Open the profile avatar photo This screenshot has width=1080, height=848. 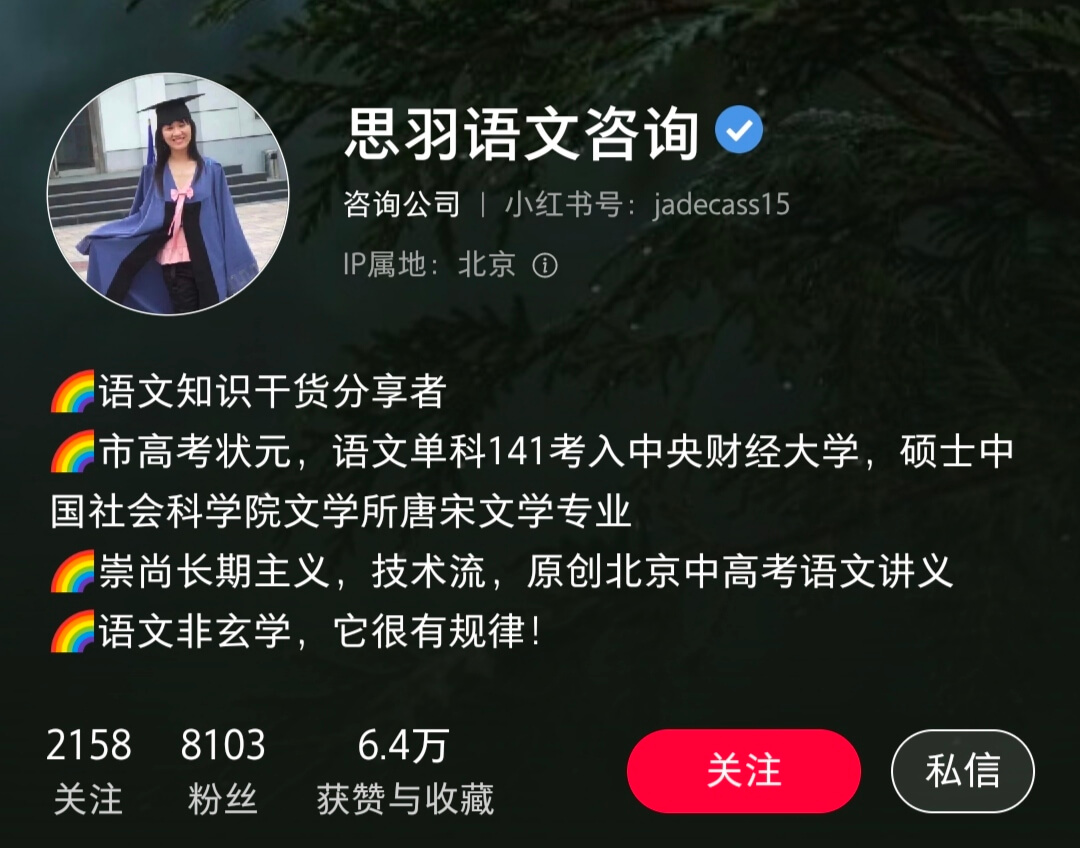pos(168,194)
